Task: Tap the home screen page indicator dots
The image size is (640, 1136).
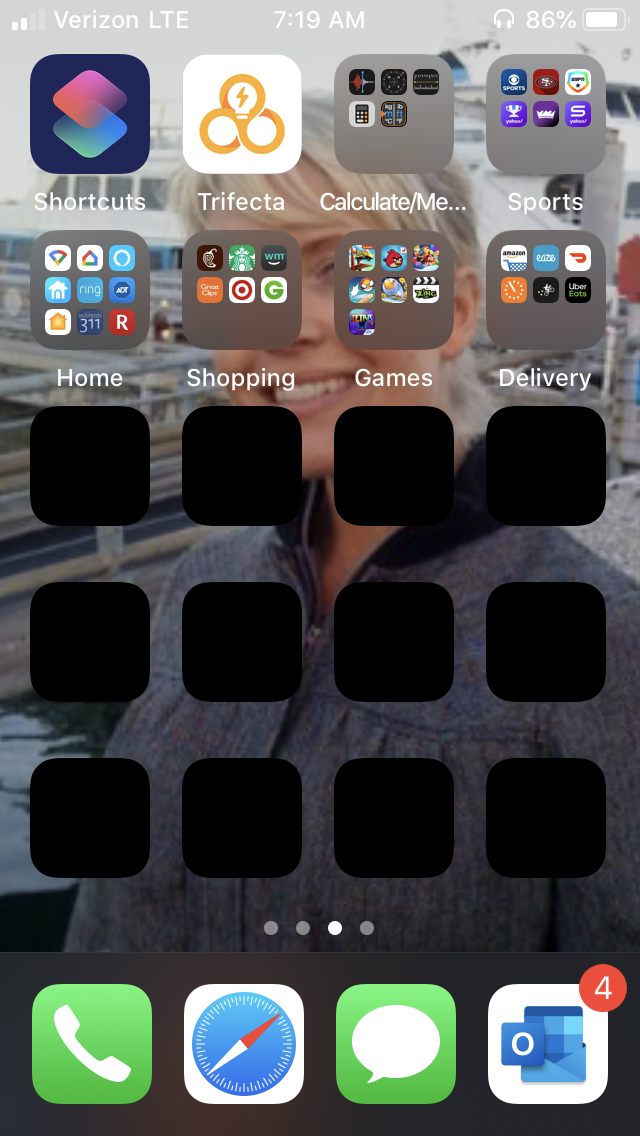Action: point(319,928)
